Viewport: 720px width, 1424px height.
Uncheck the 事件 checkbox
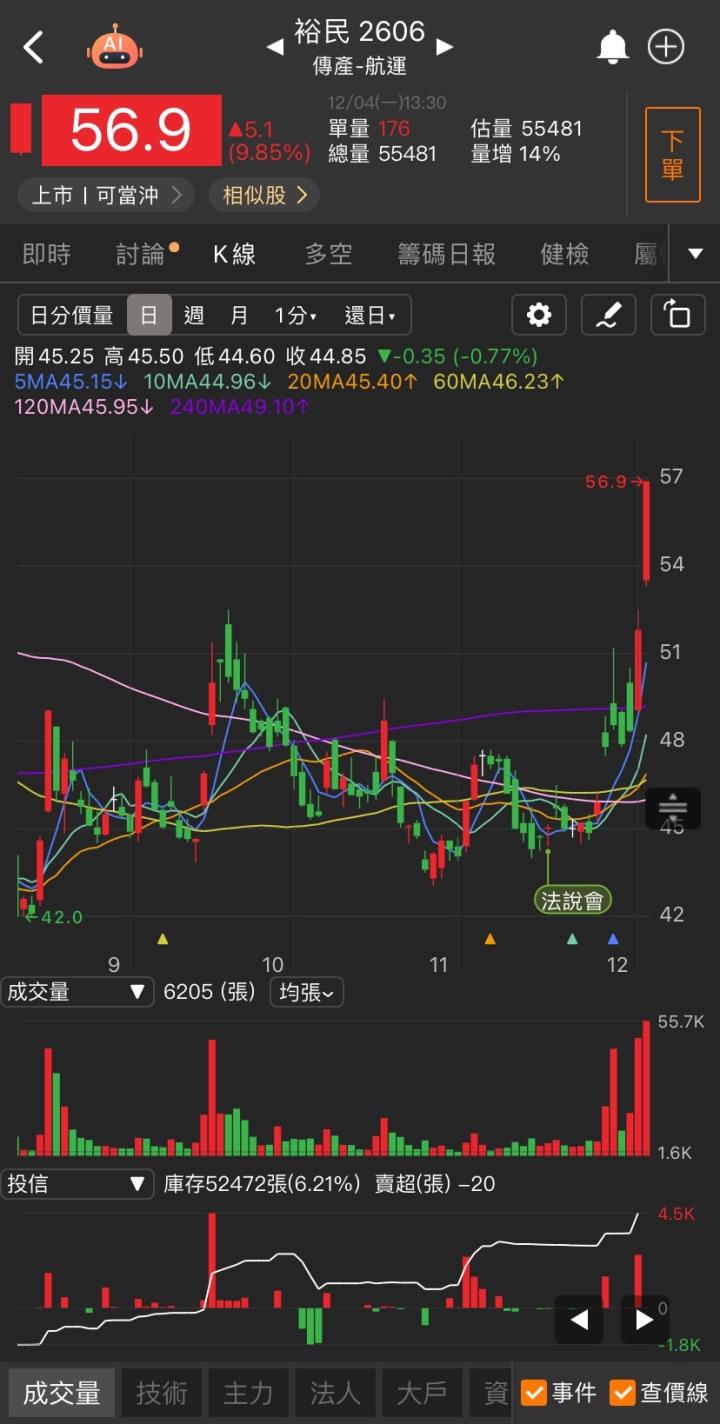point(536,1392)
